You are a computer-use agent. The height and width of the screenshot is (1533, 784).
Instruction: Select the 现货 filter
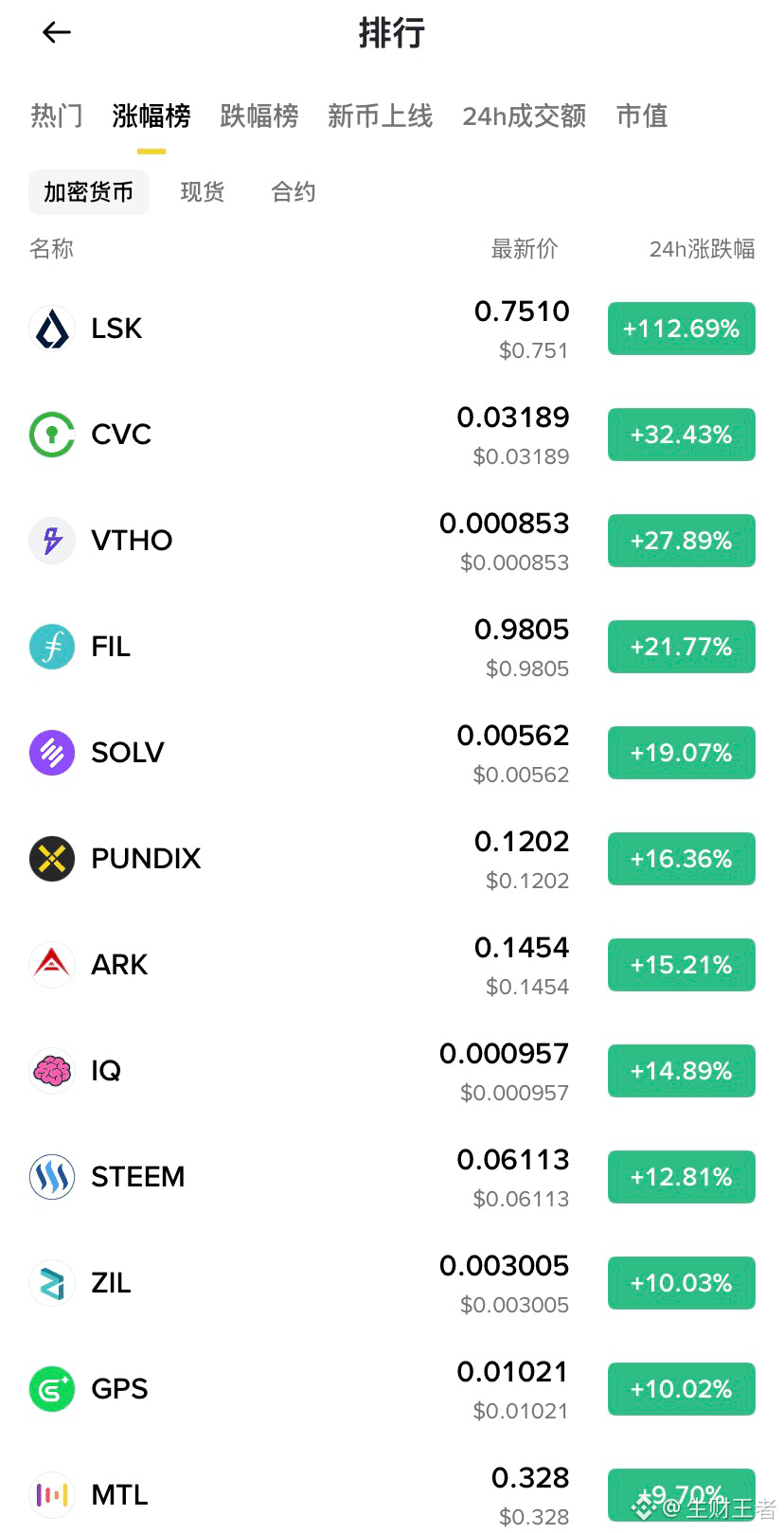[x=203, y=192]
